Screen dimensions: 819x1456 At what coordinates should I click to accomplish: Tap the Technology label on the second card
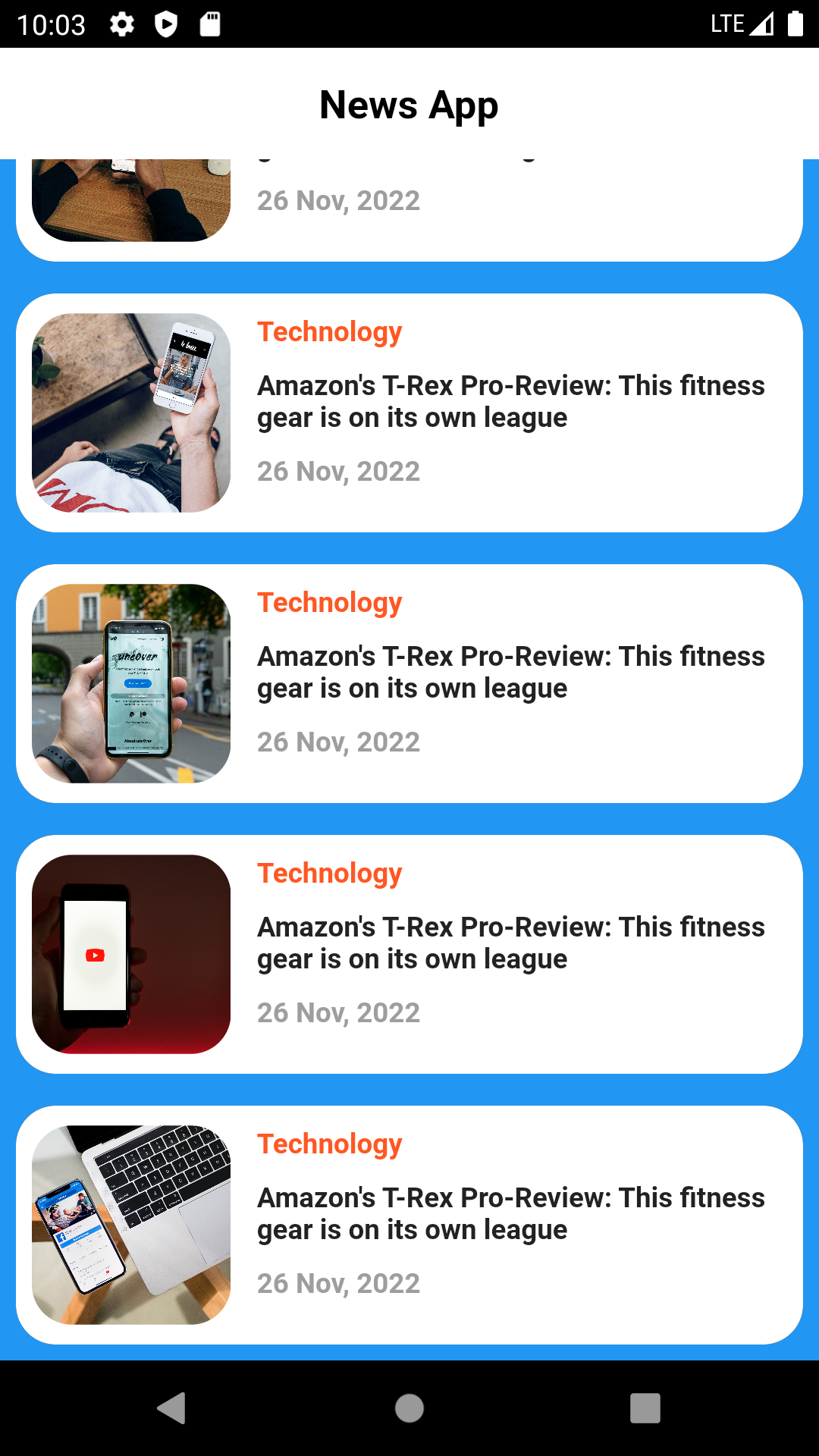click(329, 331)
